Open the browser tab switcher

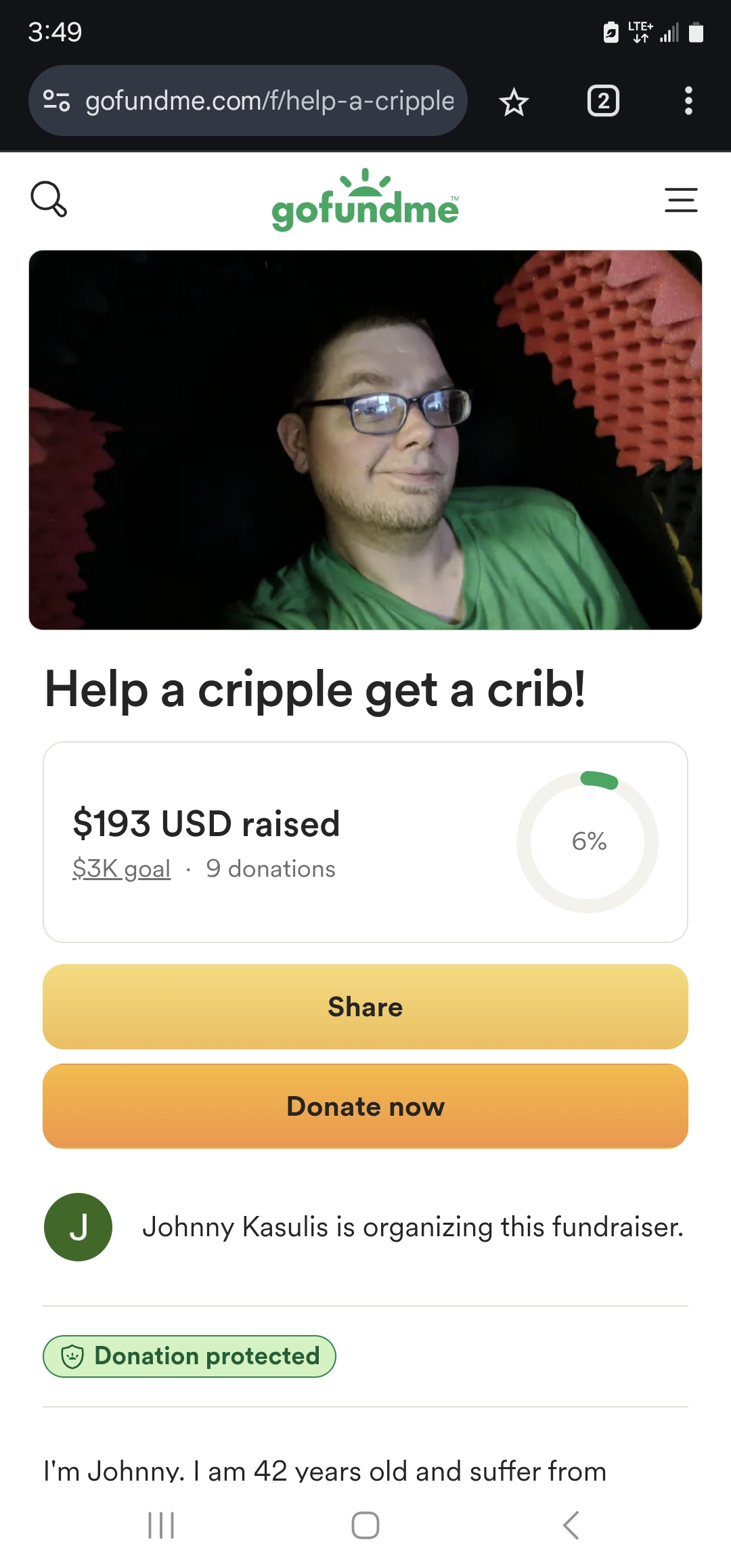[603, 101]
